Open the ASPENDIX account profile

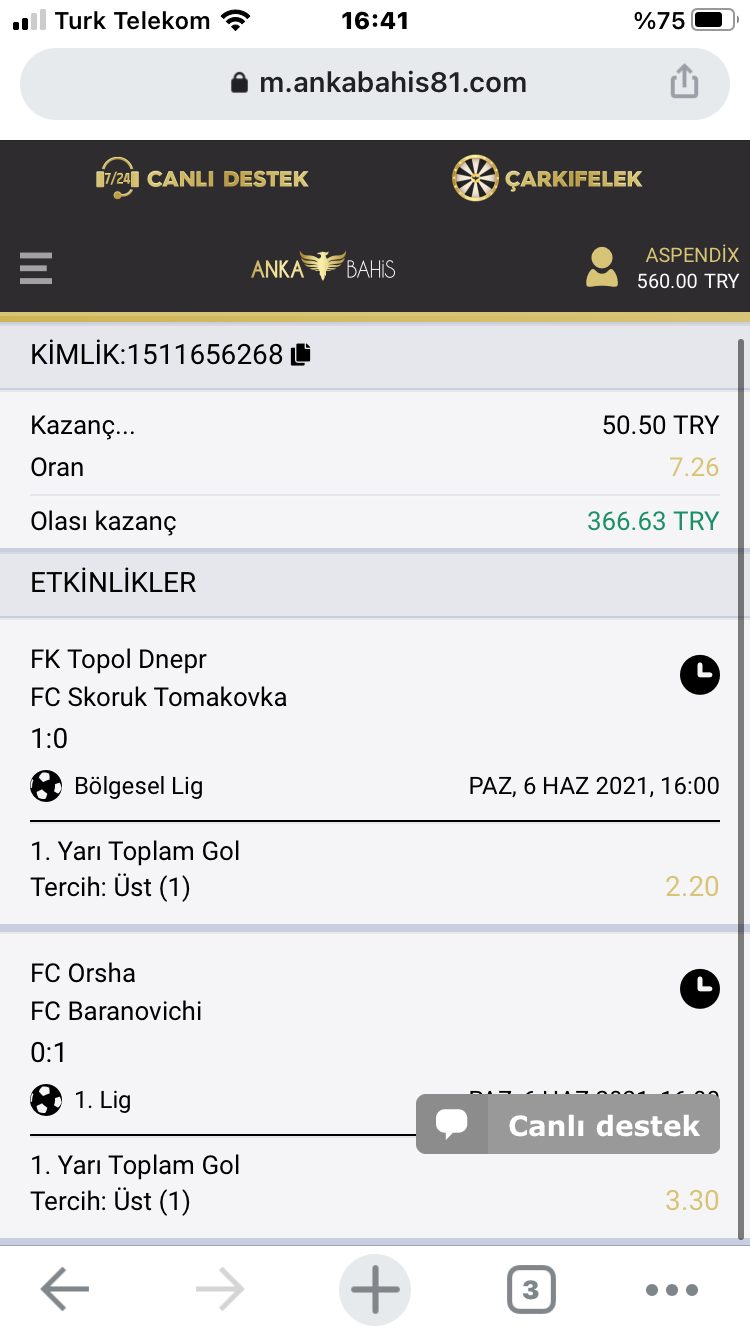(x=662, y=267)
